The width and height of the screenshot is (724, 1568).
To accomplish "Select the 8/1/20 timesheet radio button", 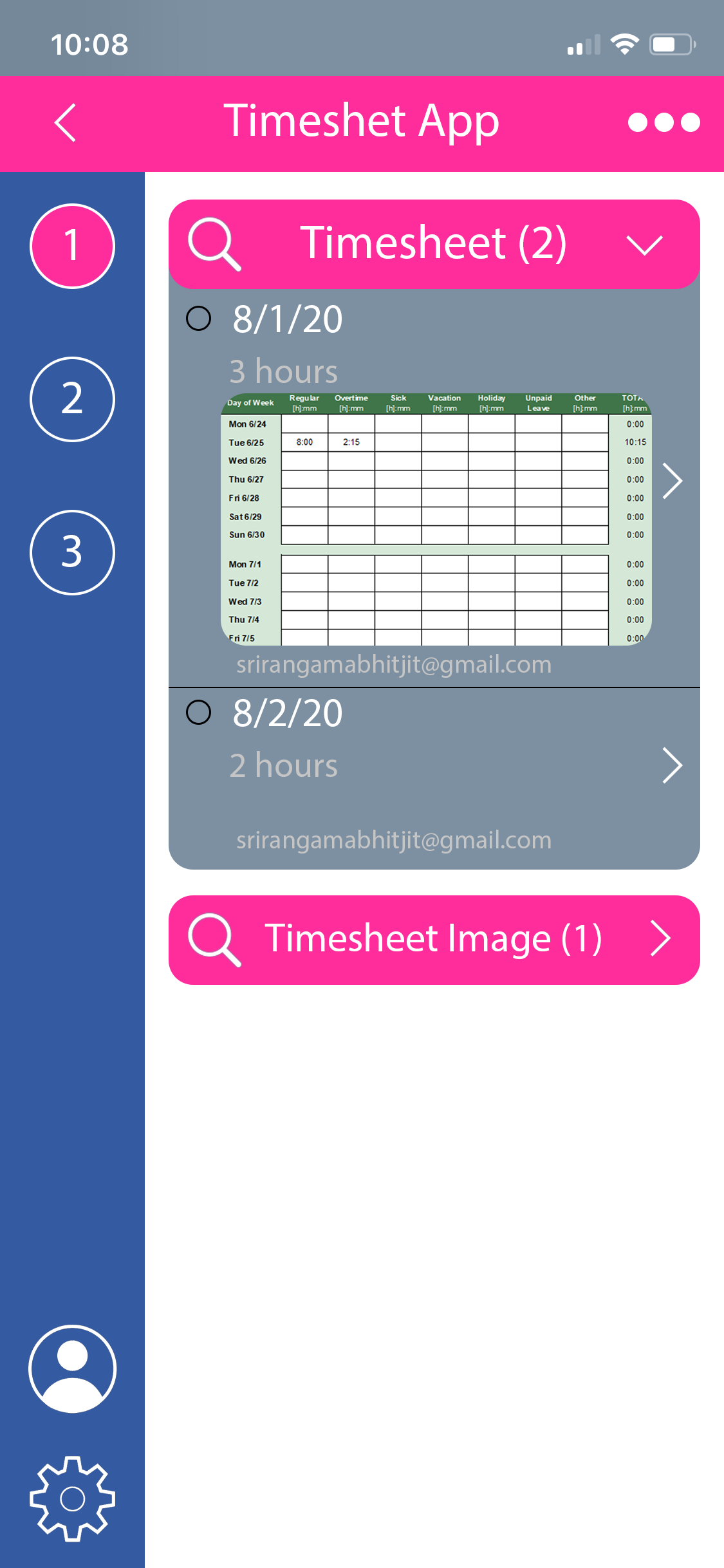I will pyautogui.click(x=198, y=318).
